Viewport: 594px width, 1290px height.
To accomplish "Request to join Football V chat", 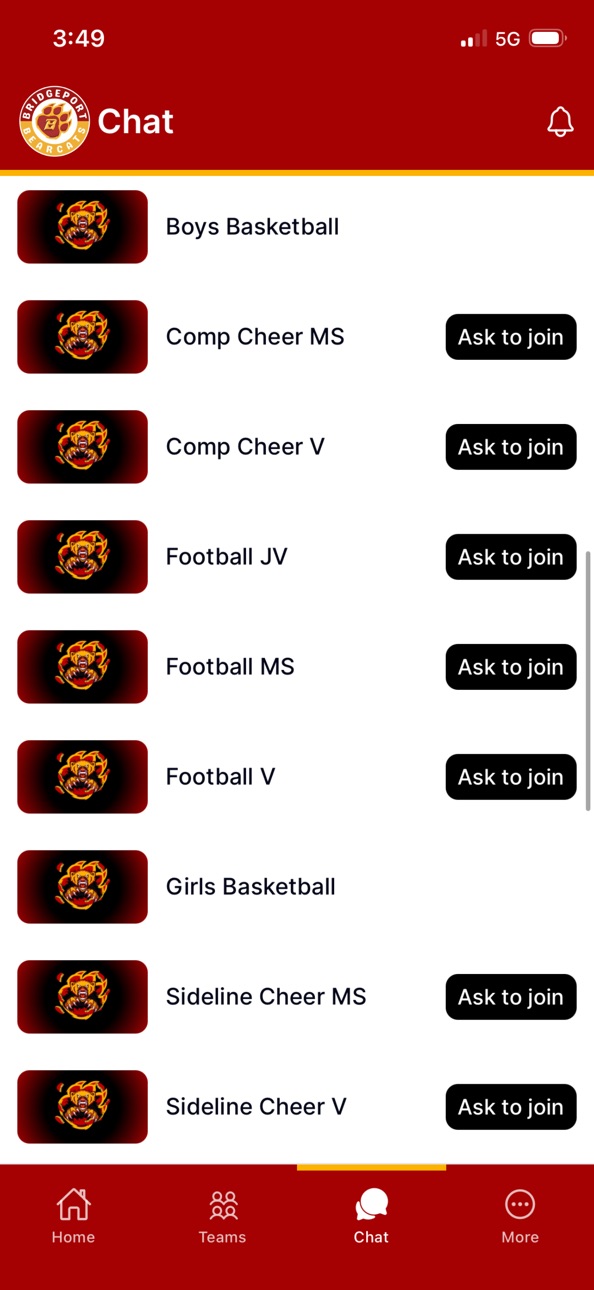I will pyautogui.click(x=511, y=777).
